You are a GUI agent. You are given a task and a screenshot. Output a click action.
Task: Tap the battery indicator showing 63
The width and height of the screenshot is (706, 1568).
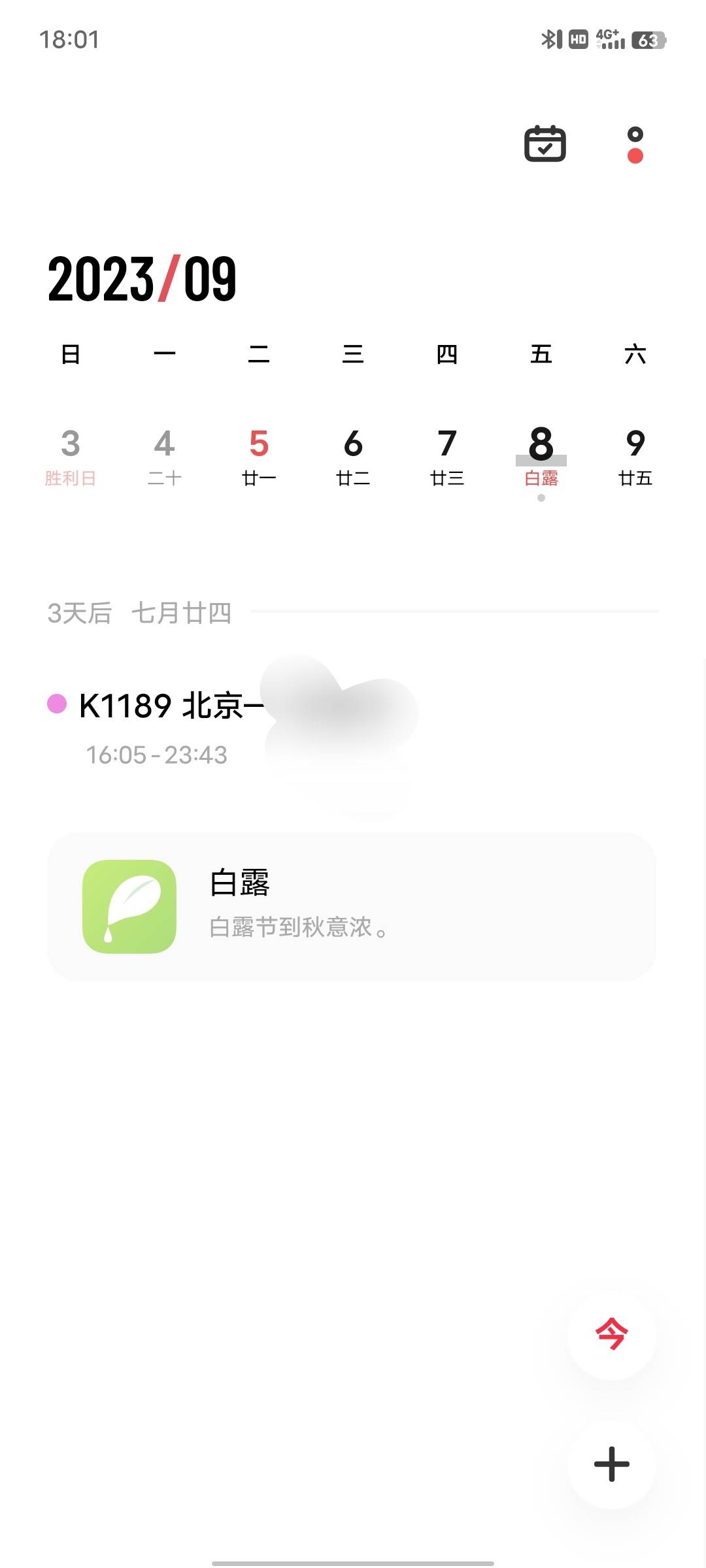pyautogui.click(x=648, y=41)
